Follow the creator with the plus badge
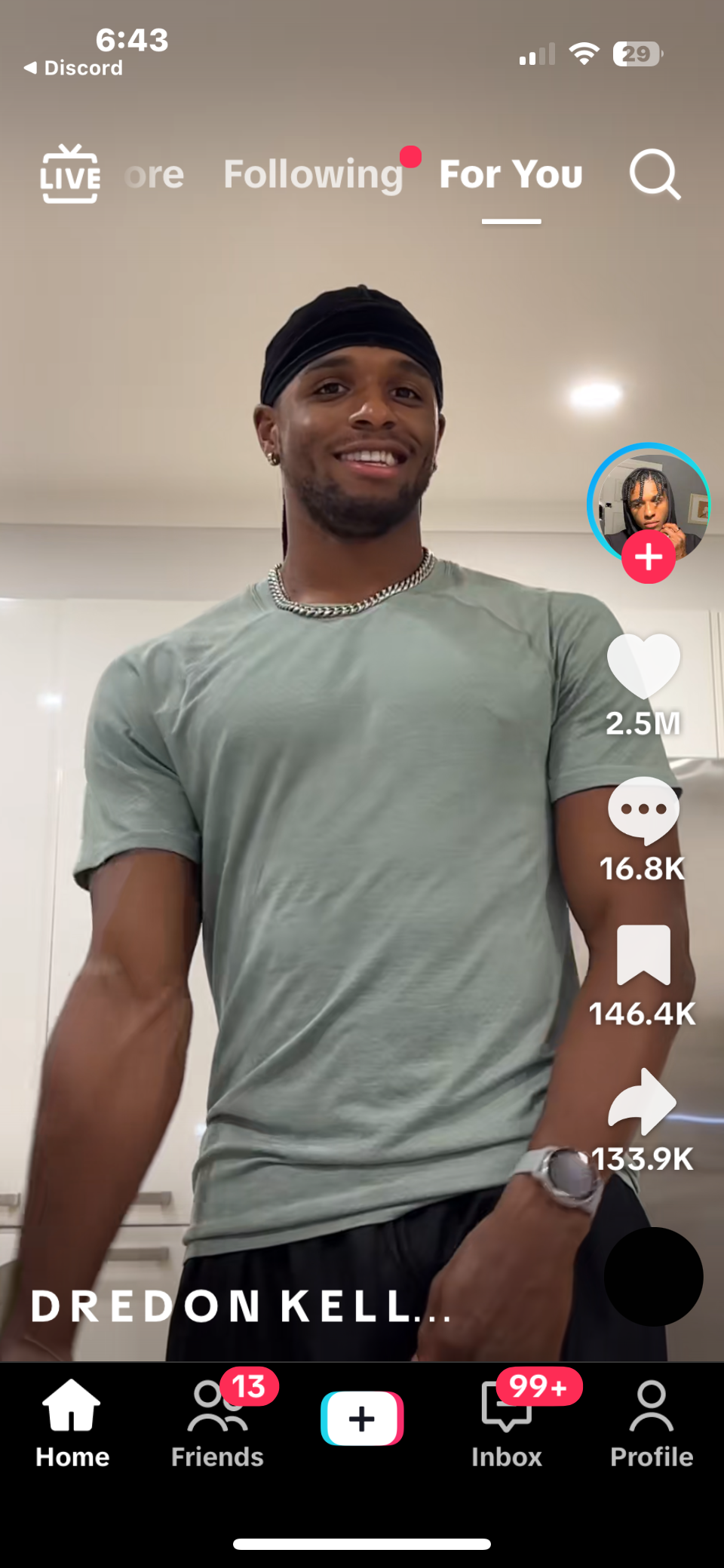Viewport: 724px width, 1568px height. [x=648, y=557]
